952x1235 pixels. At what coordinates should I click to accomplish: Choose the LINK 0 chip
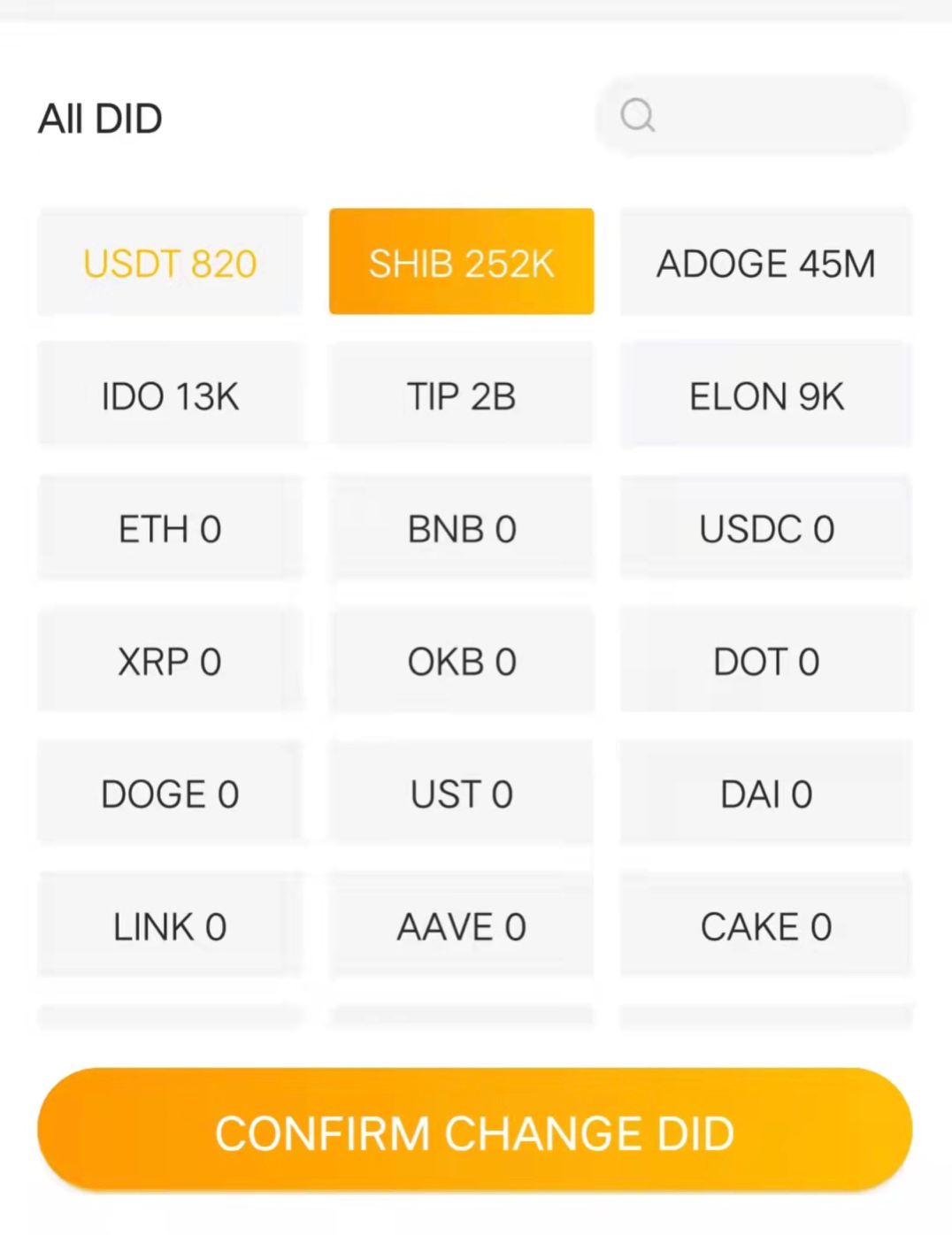click(x=170, y=926)
